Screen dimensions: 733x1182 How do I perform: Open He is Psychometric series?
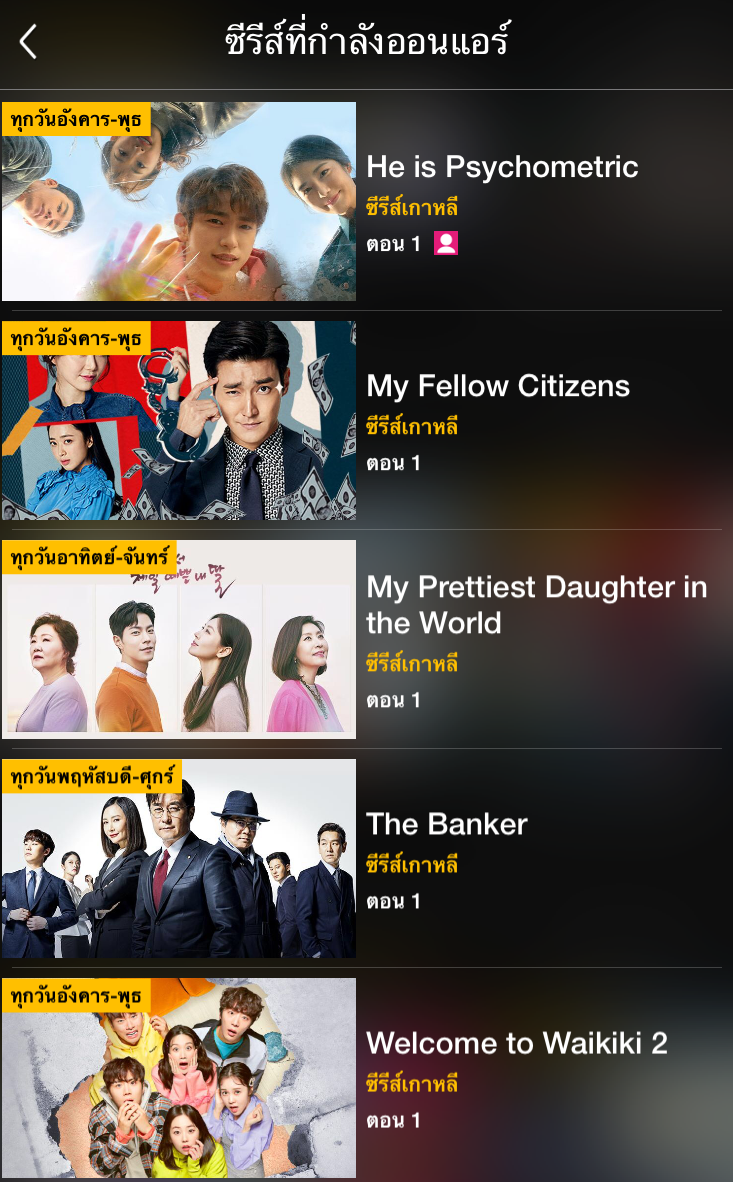tap(366, 201)
